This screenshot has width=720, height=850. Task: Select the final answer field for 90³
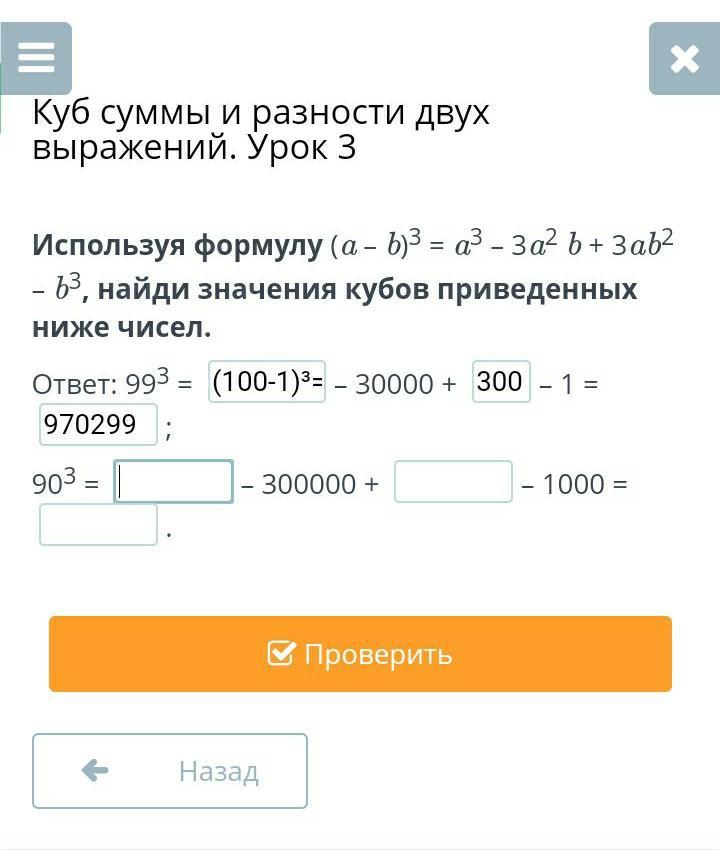point(98,525)
